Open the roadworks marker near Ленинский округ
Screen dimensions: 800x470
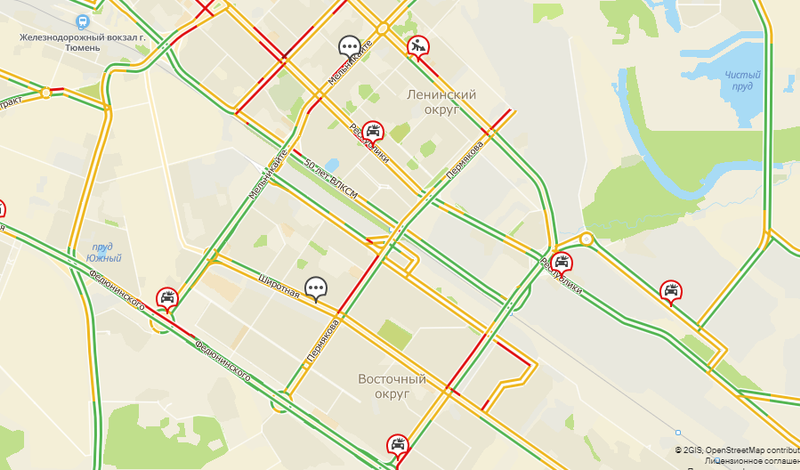[x=418, y=46]
